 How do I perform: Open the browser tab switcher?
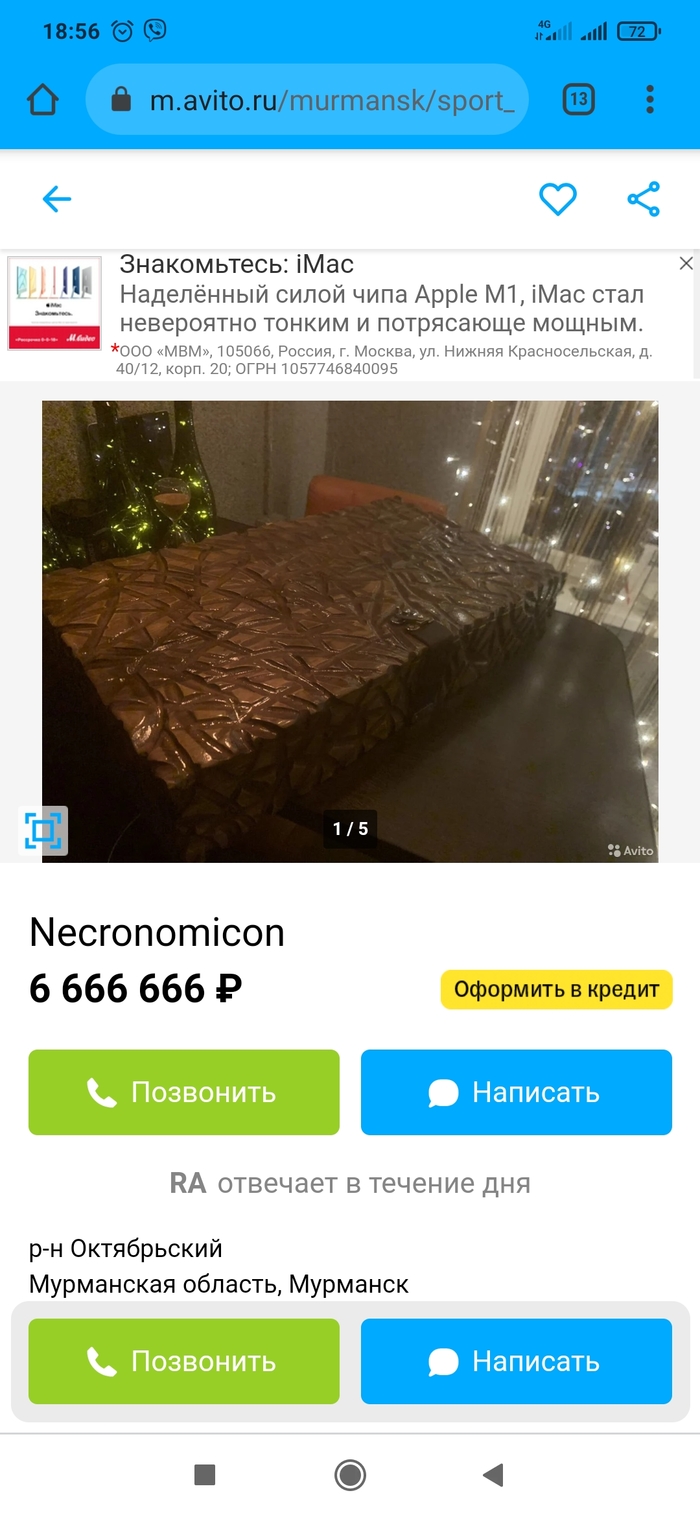tap(578, 99)
